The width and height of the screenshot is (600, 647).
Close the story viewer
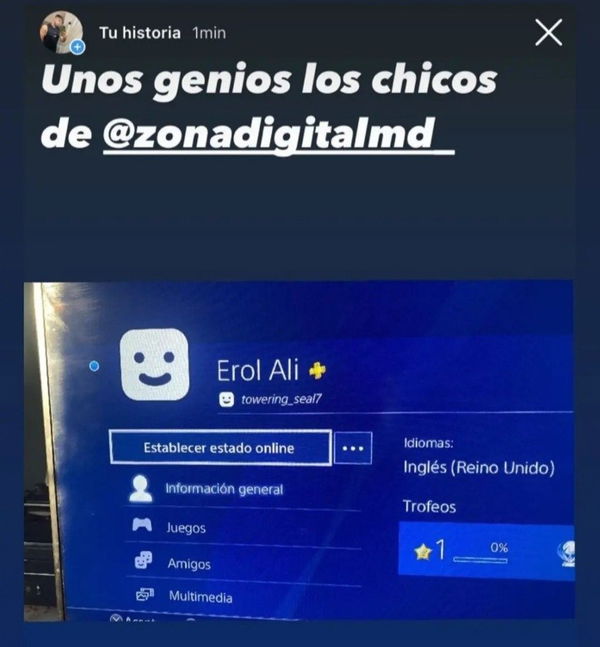point(548,33)
